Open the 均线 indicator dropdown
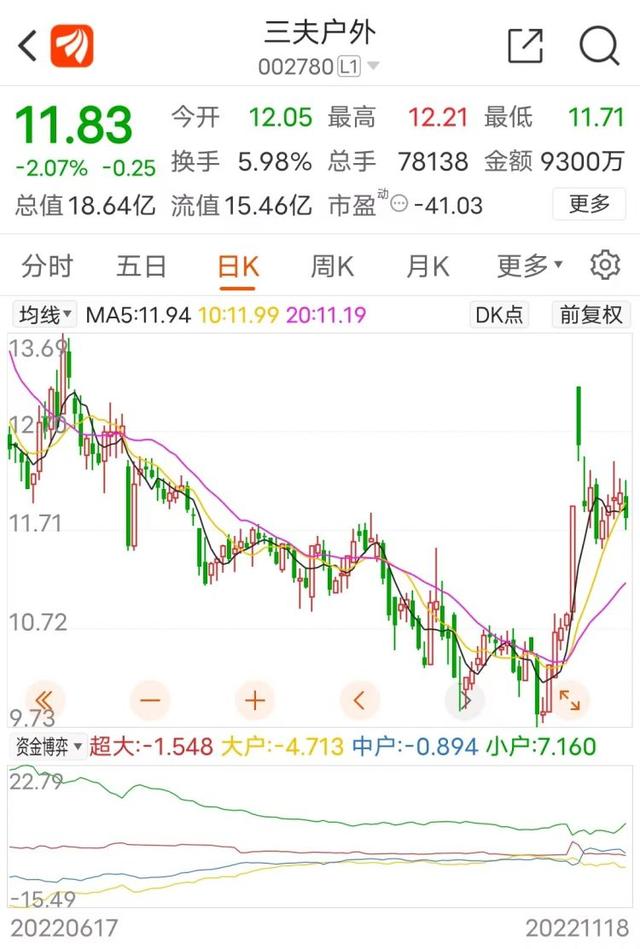 click(43, 315)
